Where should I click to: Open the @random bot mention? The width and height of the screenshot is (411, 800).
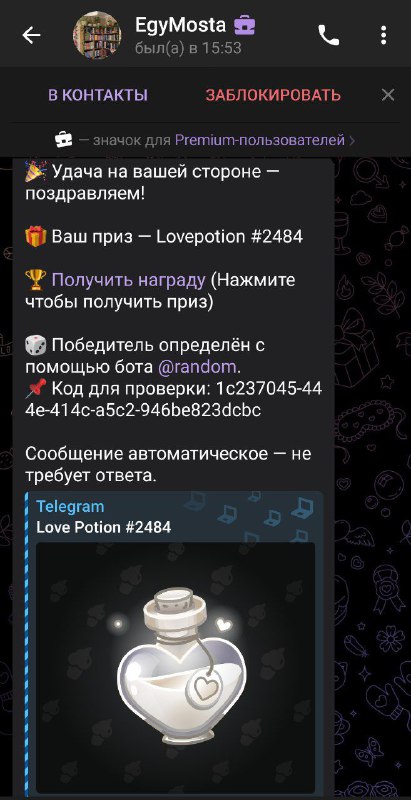click(198, 367)
